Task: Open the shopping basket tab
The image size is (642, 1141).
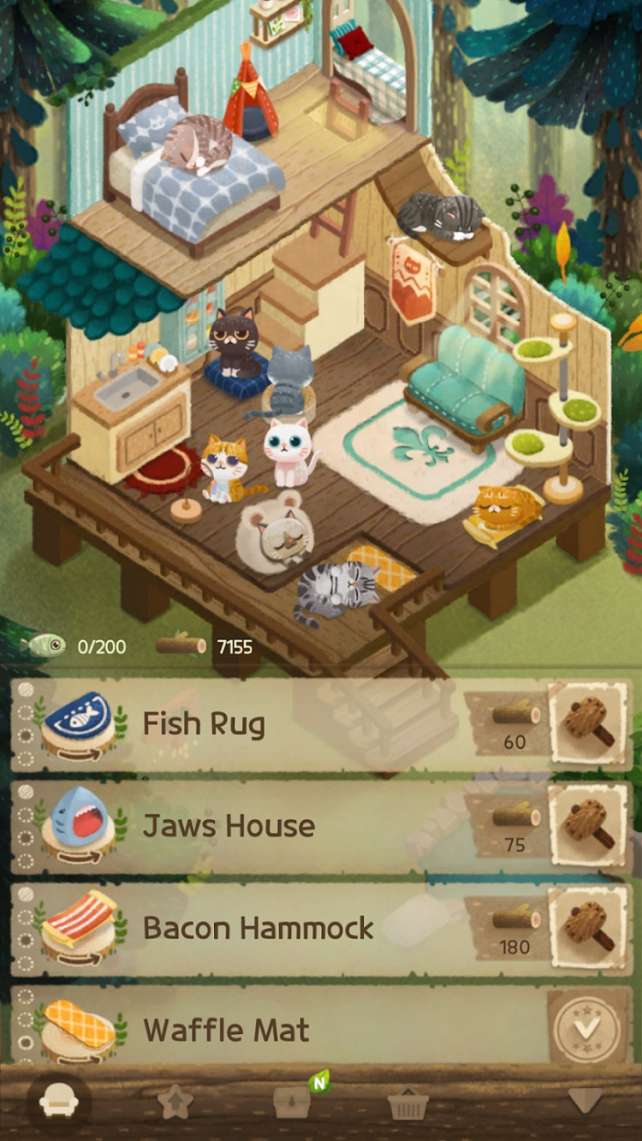Action: [x=408, y=1104]
